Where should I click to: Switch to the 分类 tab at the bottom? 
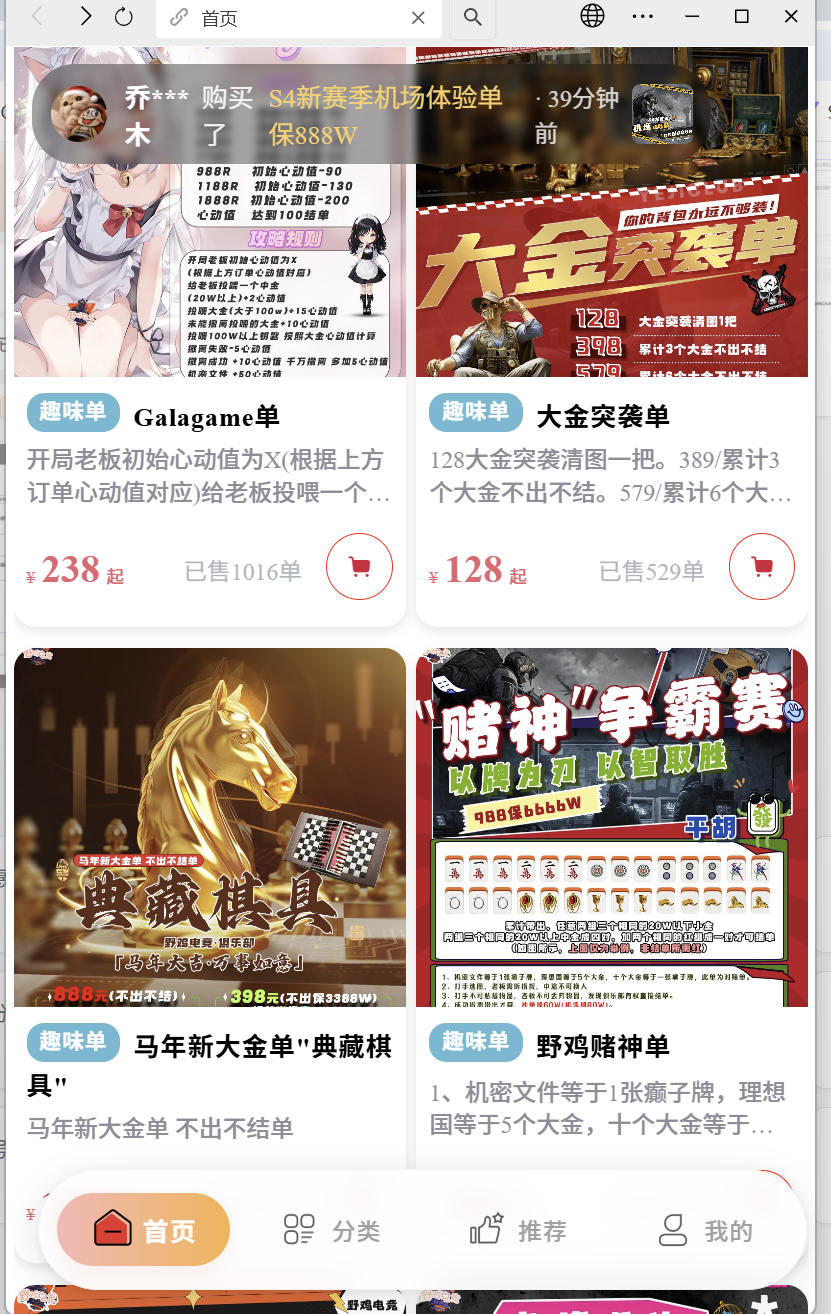(330, 1230)
